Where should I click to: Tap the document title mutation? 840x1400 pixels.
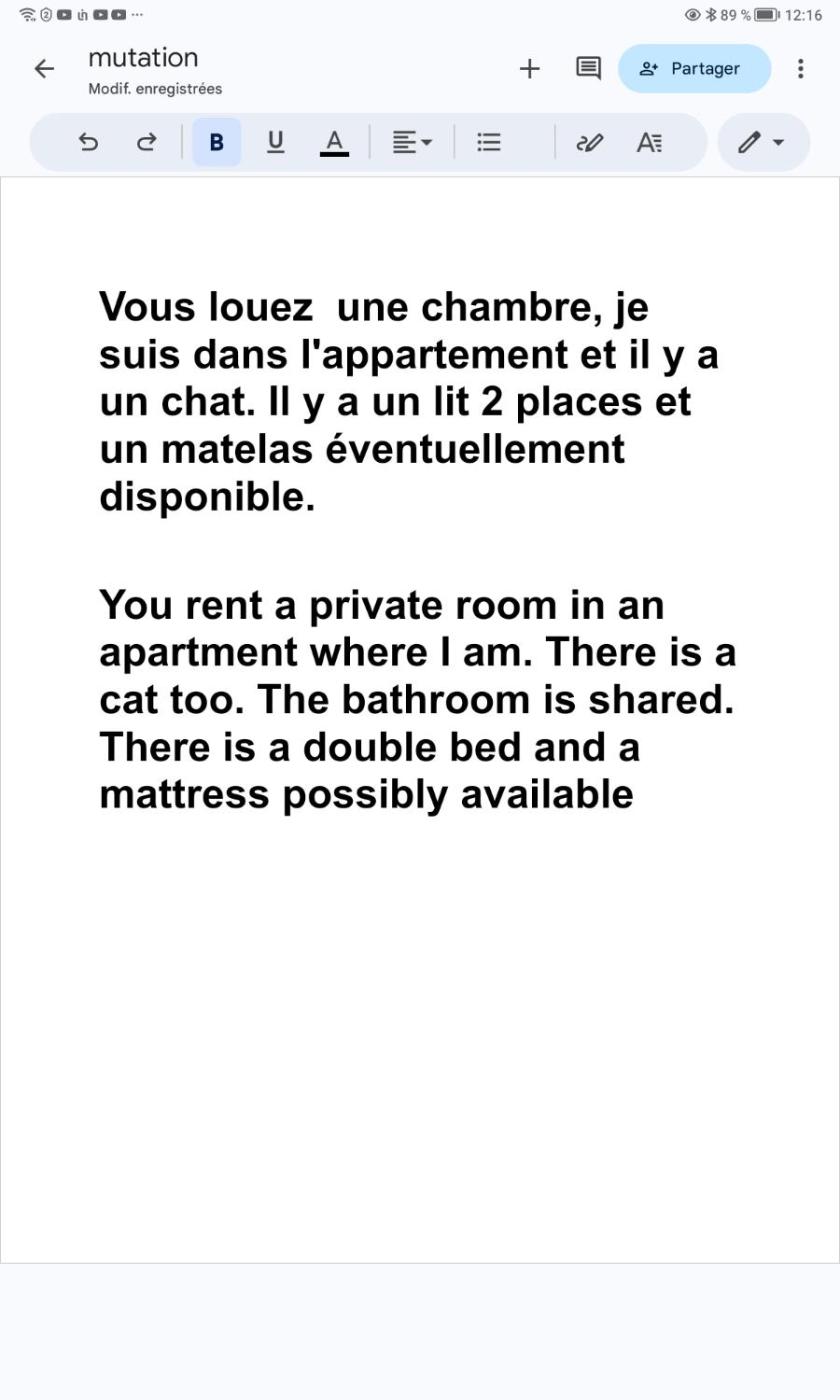point(143,57)
